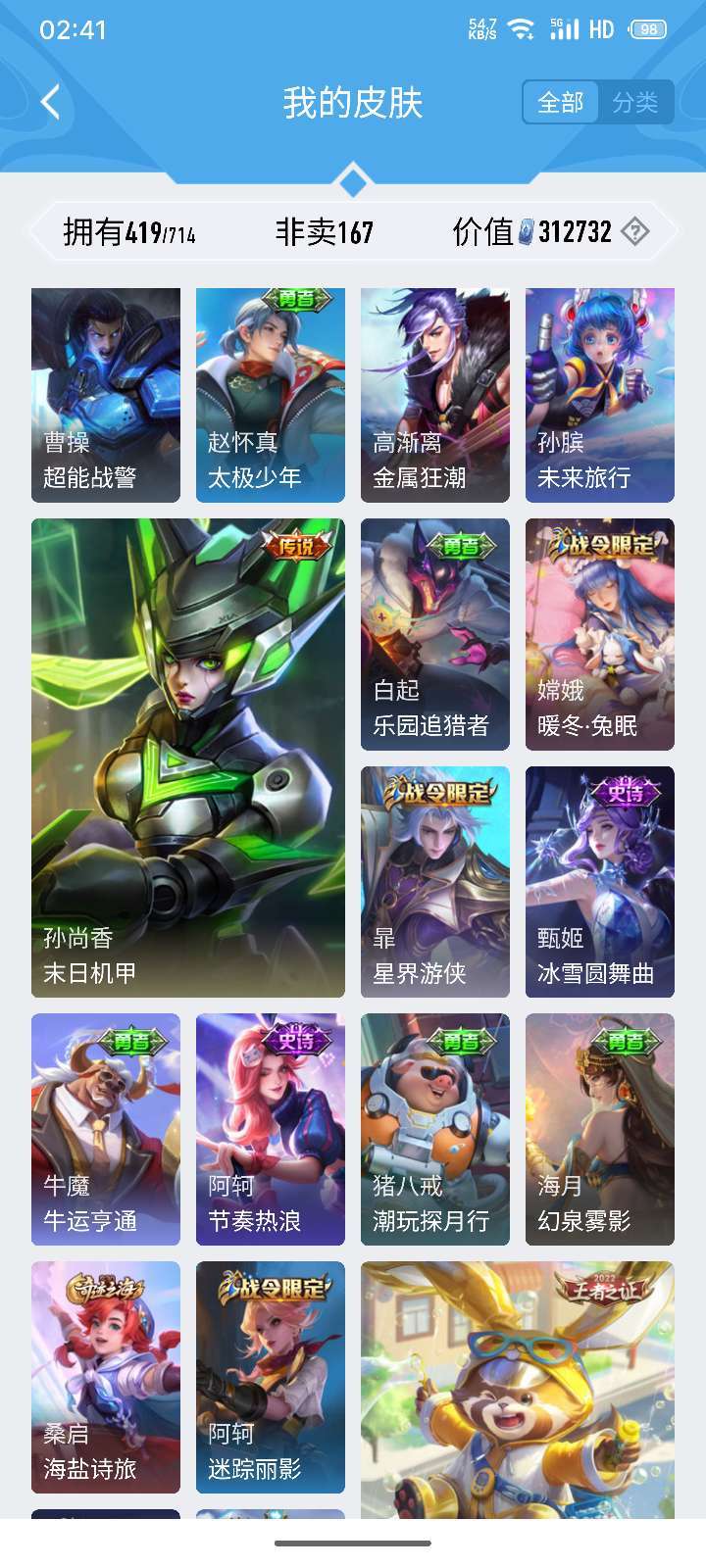View 阿轲 节奏热浪 skin
The width and height of the screenshot is (706, 1568).
point(271,1129)
